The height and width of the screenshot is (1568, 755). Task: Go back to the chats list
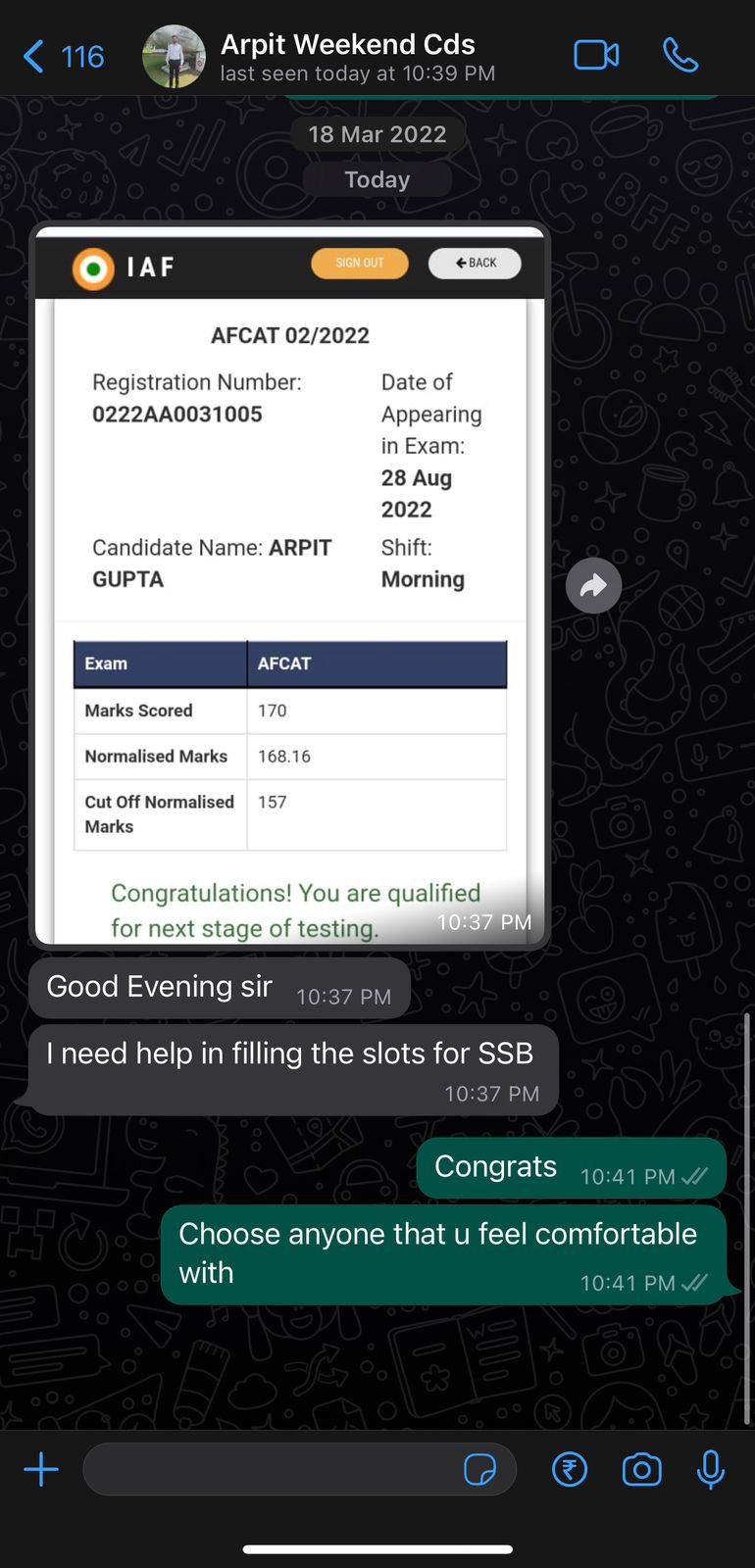[x=61, y=57]
